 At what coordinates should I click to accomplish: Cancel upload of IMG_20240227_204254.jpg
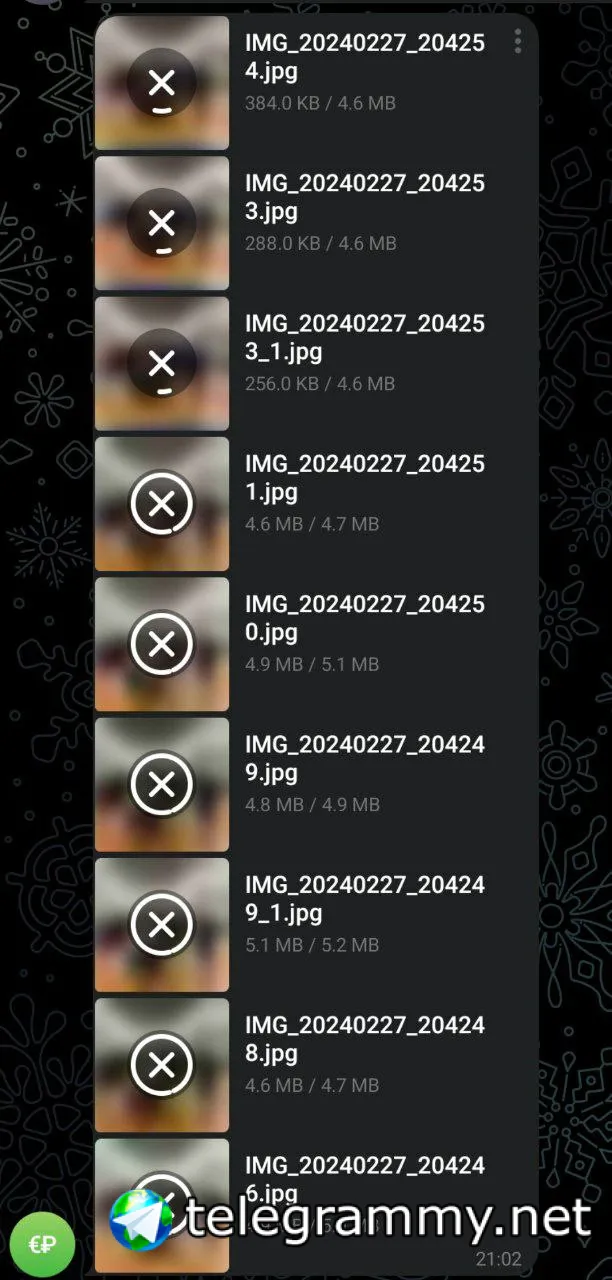pyautogui.click(x=162, y=83)
